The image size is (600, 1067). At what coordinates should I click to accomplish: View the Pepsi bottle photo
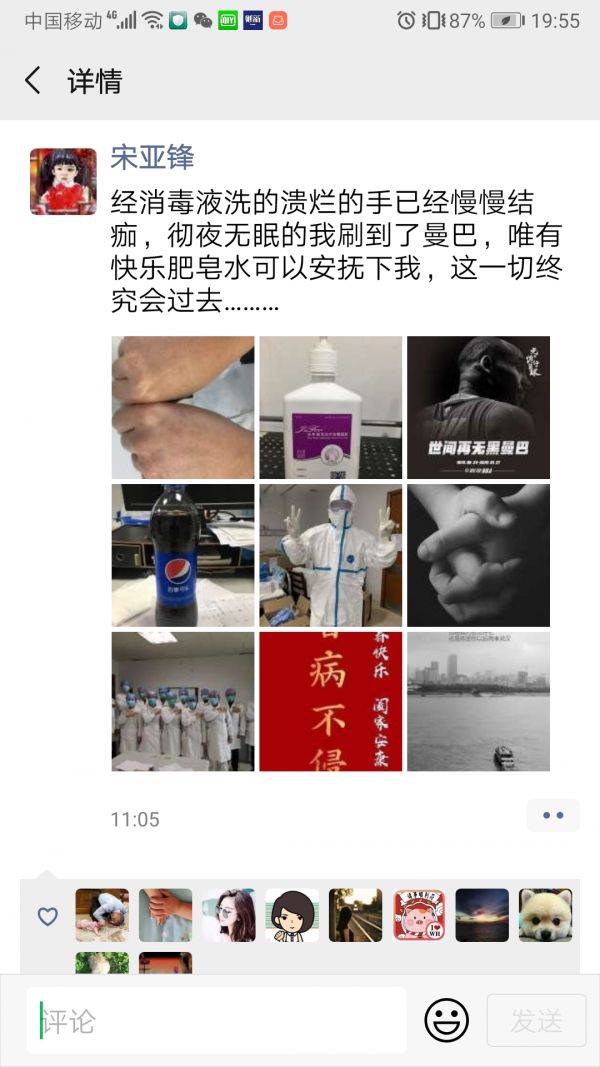(182, 555)
